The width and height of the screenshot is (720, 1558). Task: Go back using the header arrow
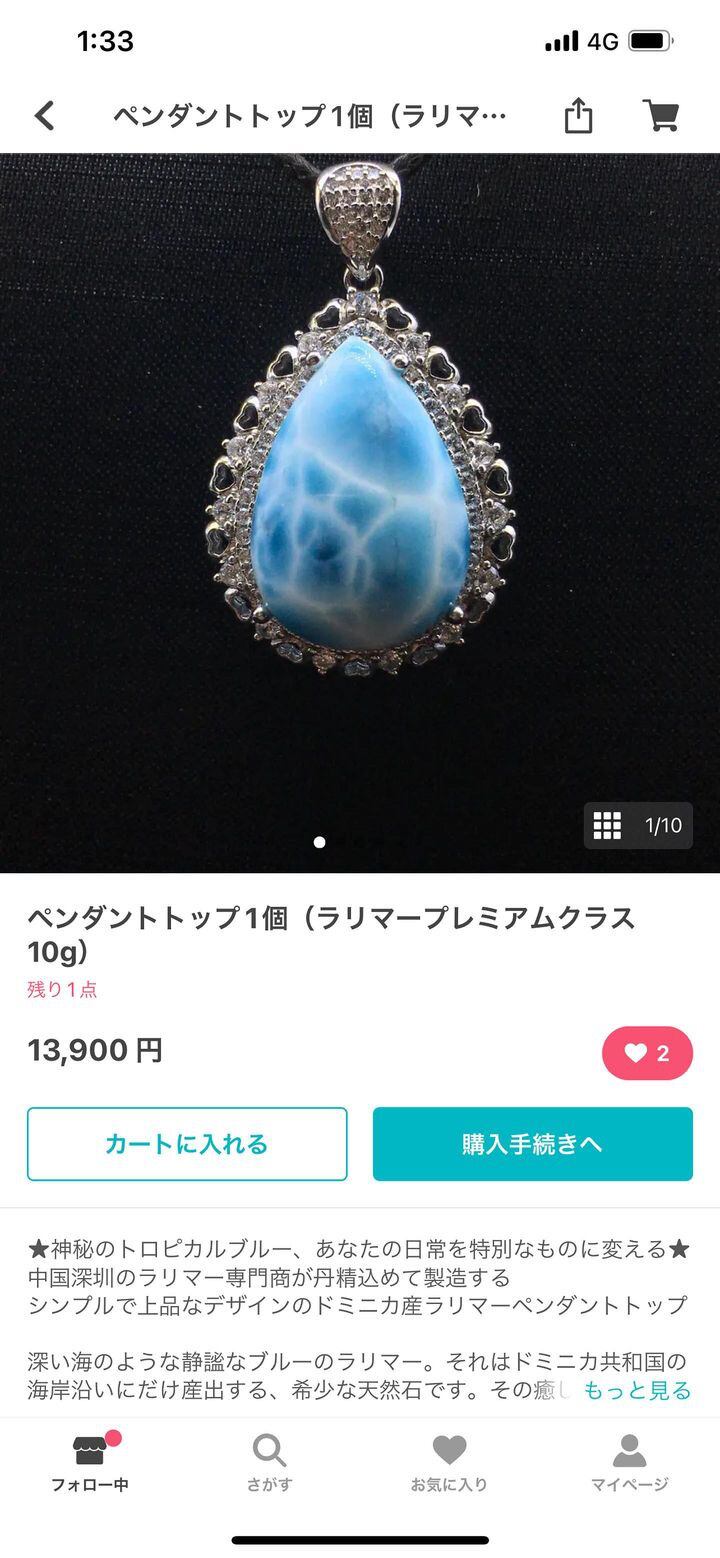click(45, 116)
